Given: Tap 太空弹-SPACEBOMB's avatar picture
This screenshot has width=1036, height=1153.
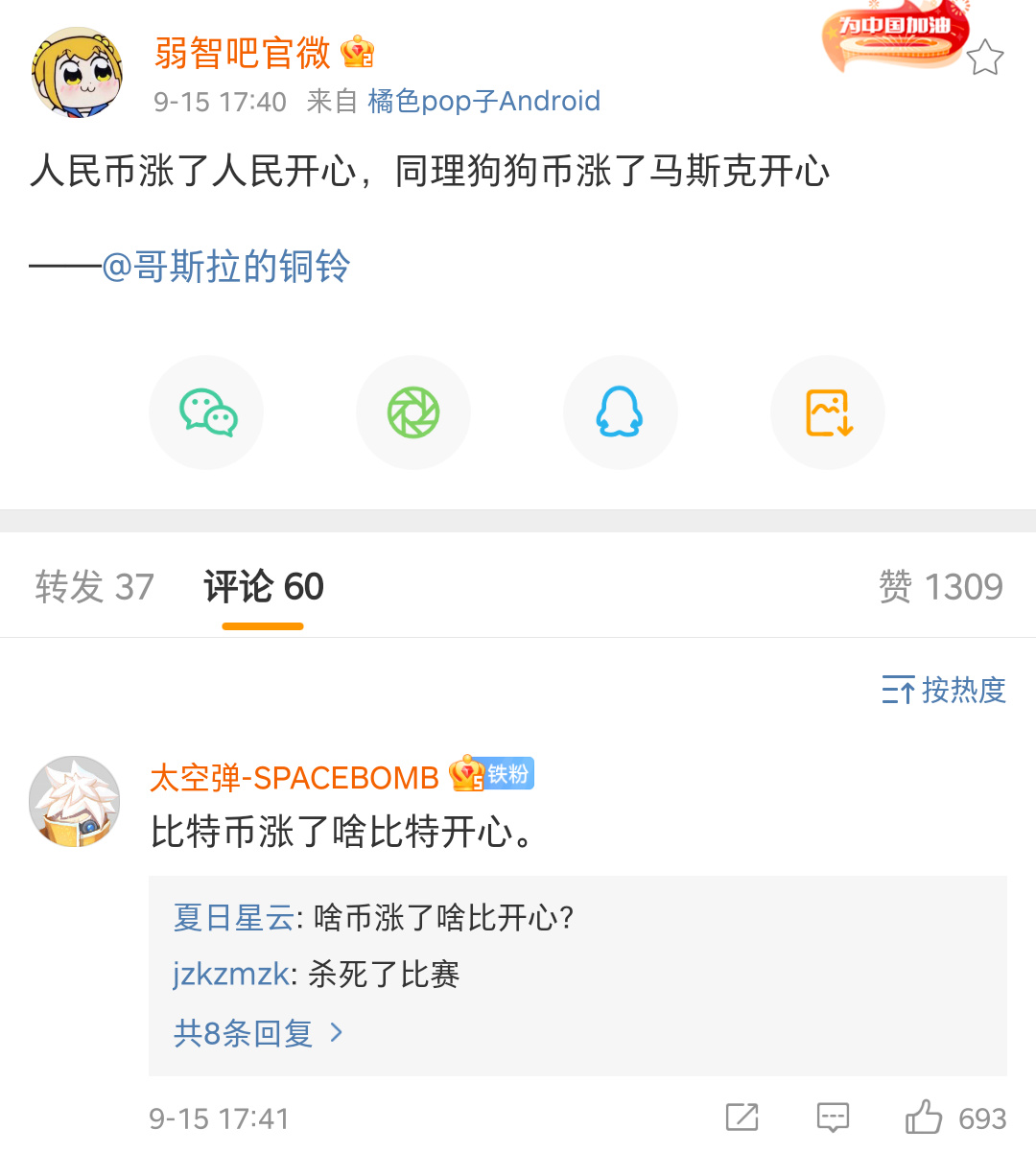Looking at the screenshot, I should click(x=75, y=802).
